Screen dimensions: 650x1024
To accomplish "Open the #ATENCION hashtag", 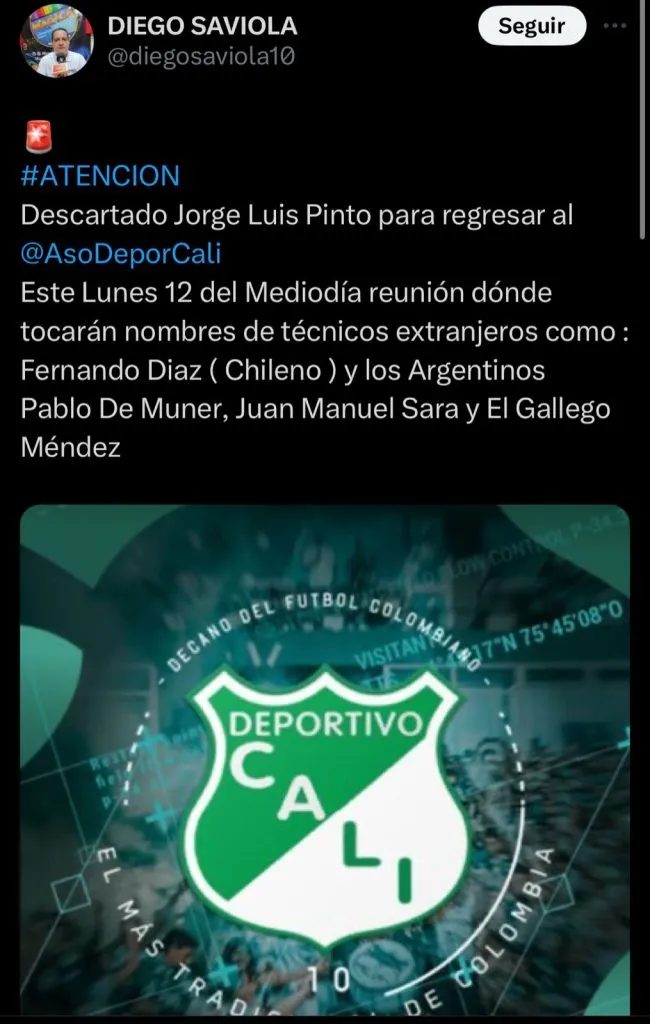I will (x=100, y=176).
